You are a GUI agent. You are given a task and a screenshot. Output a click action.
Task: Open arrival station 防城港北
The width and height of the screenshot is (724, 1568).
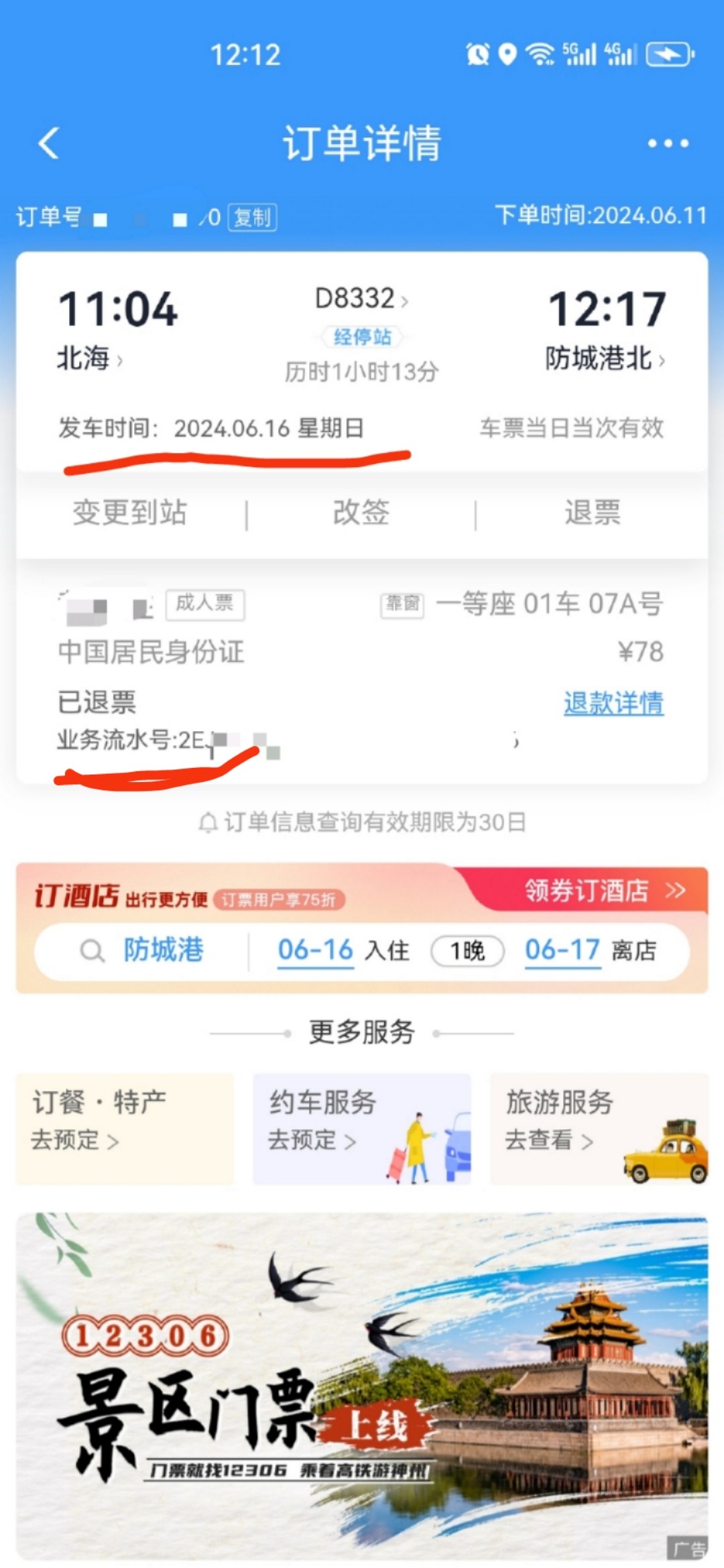pyautogui.click(x=604, y=359)
